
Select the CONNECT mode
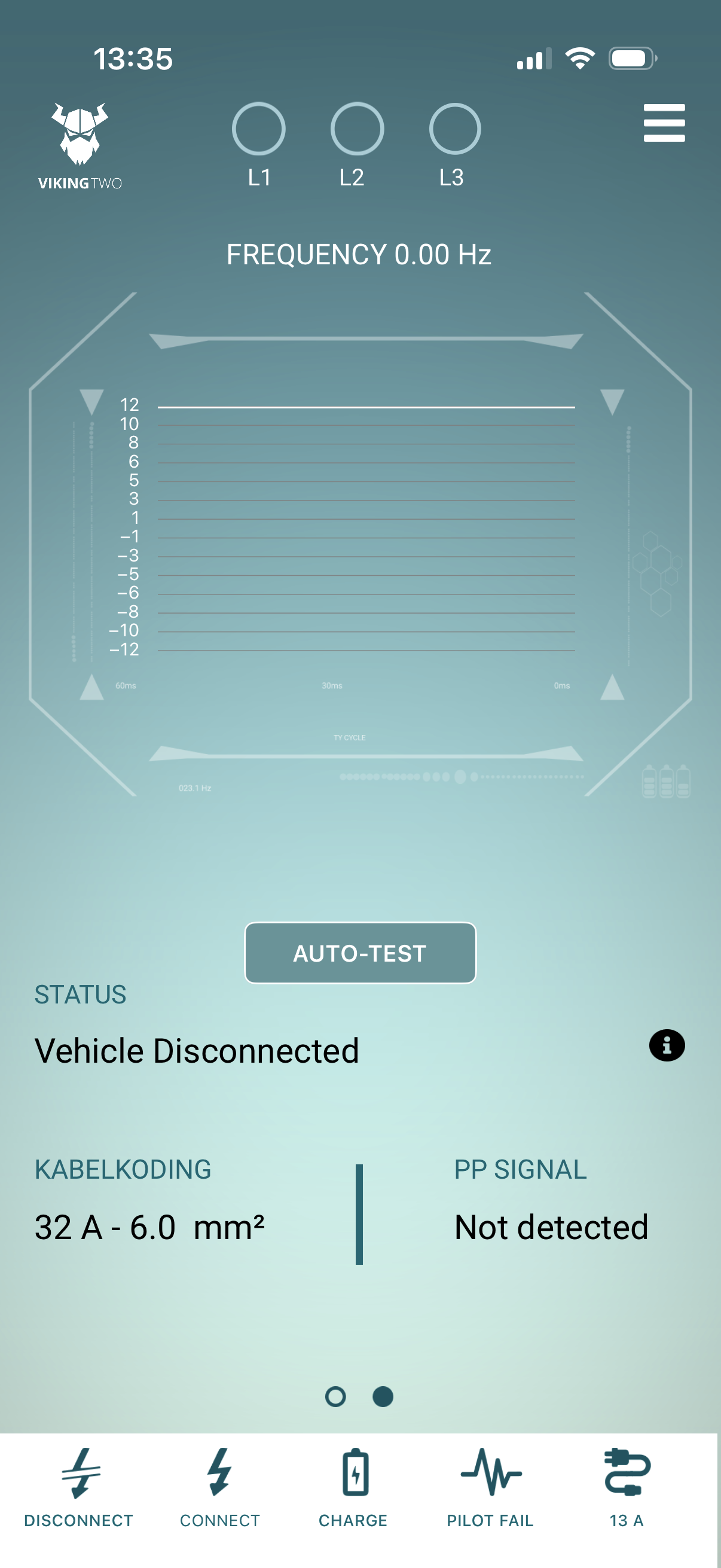click(219, 1488)
